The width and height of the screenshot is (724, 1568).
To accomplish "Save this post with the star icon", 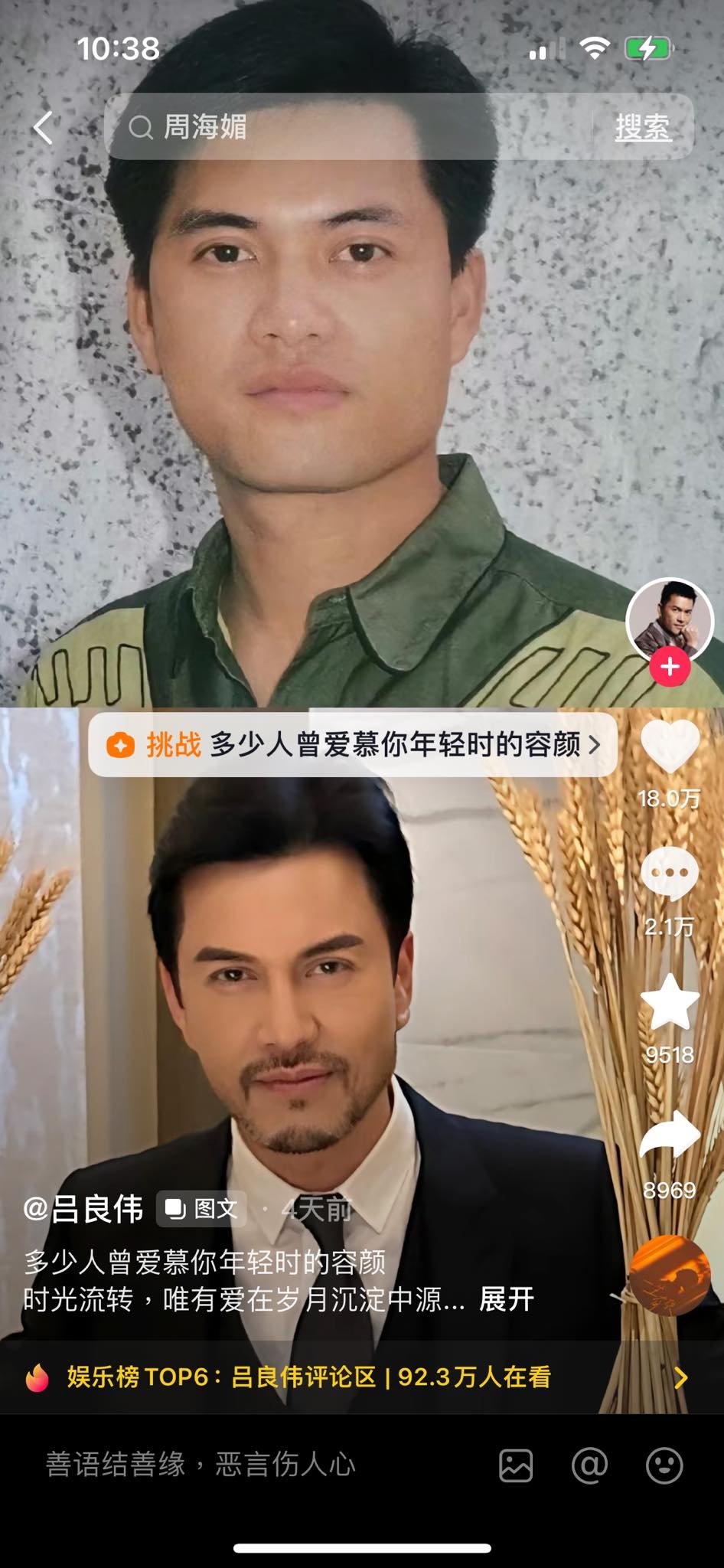I will point(670,1003).
